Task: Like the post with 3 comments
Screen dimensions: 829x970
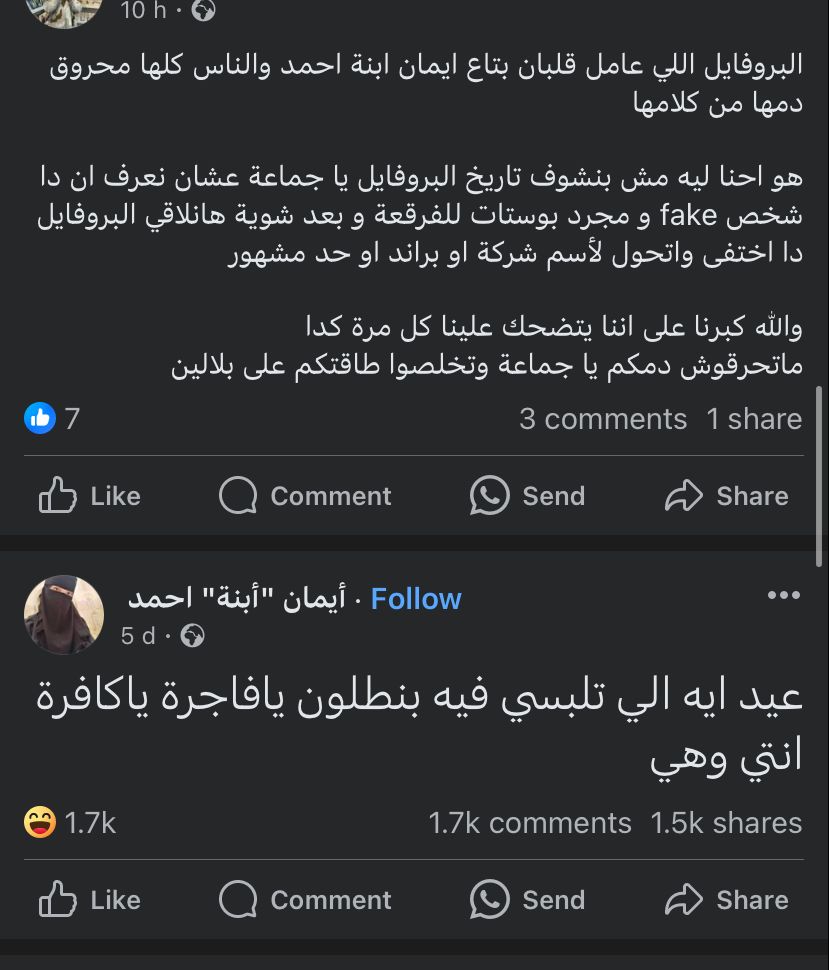Action: (89, 496)
